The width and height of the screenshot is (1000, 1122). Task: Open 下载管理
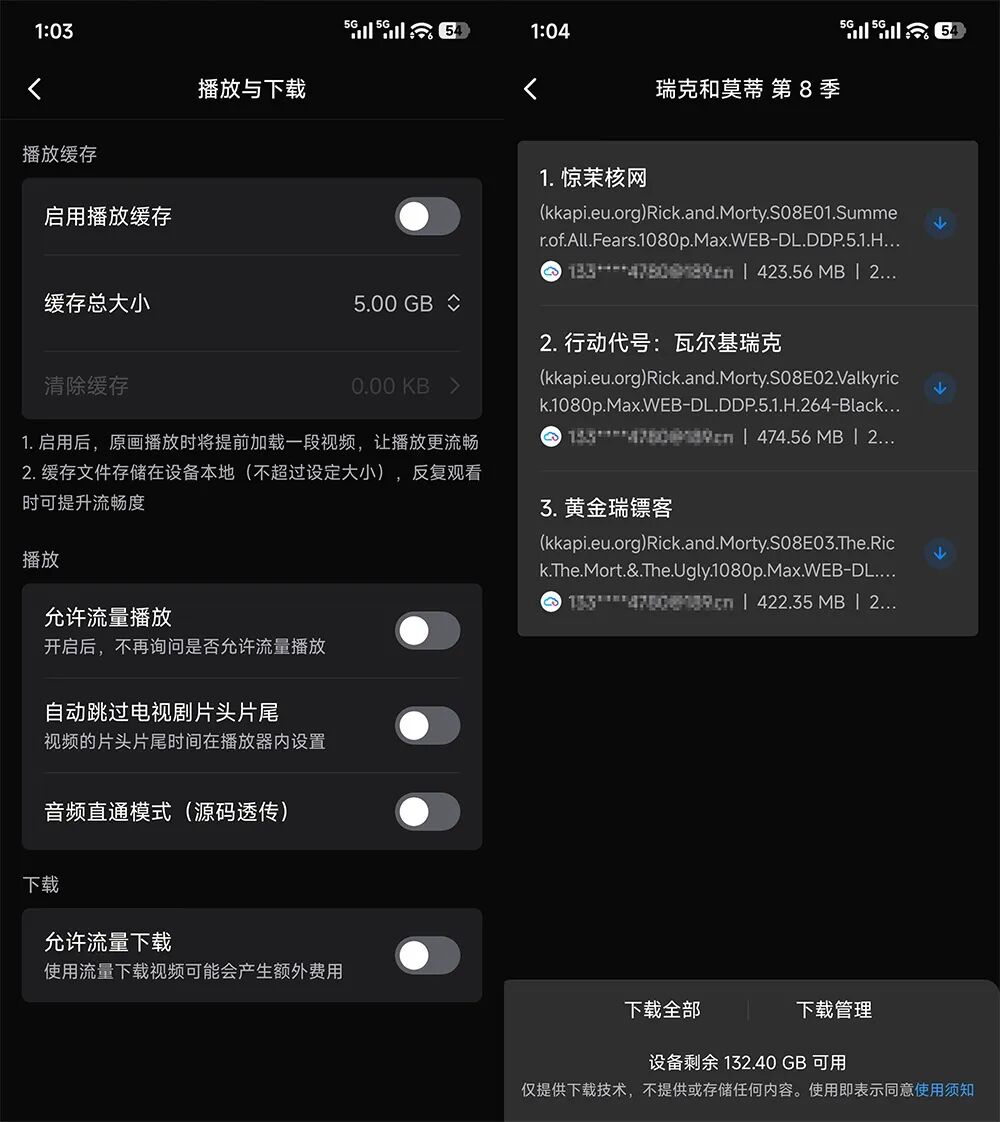(x=834, y=1010)
